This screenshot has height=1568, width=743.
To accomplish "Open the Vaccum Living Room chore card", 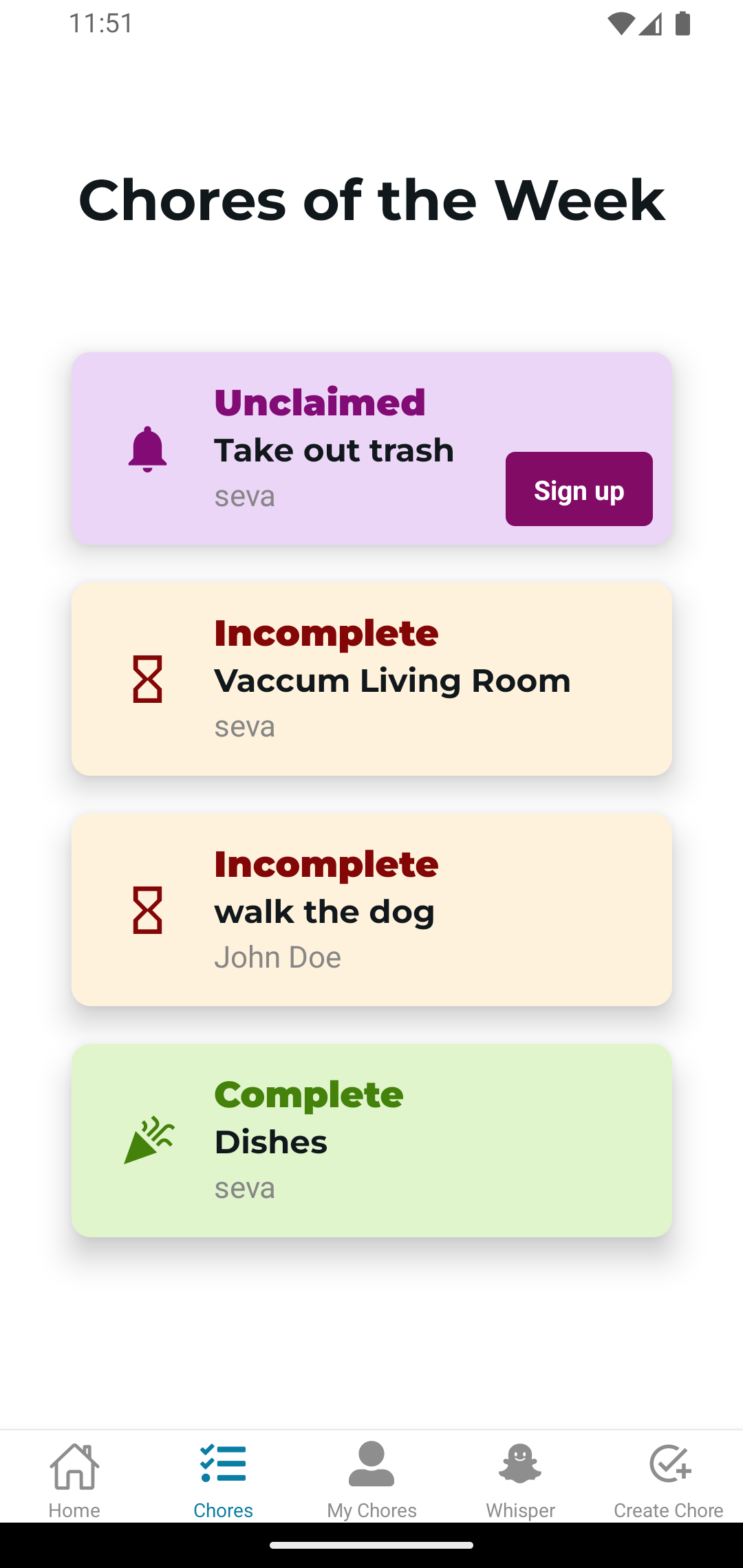I will click(371, 679).
